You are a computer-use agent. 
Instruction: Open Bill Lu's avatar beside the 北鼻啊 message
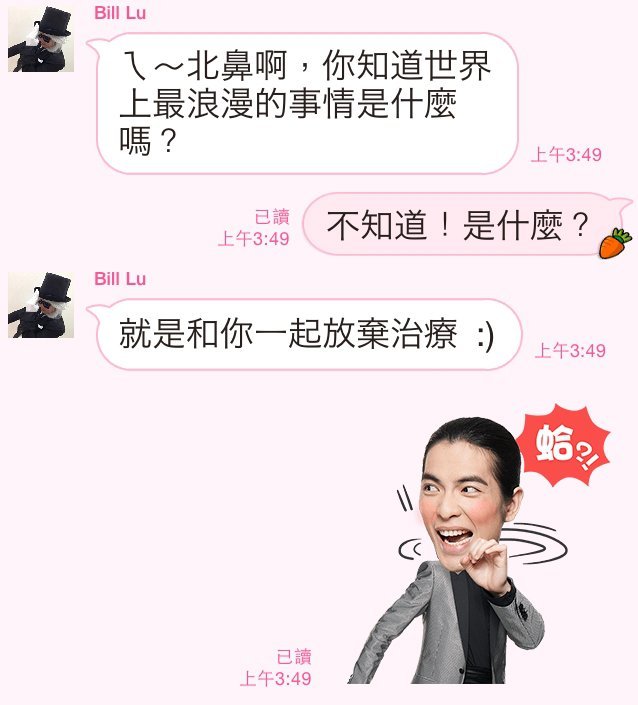pyautogui.click(x=41, y=40)
